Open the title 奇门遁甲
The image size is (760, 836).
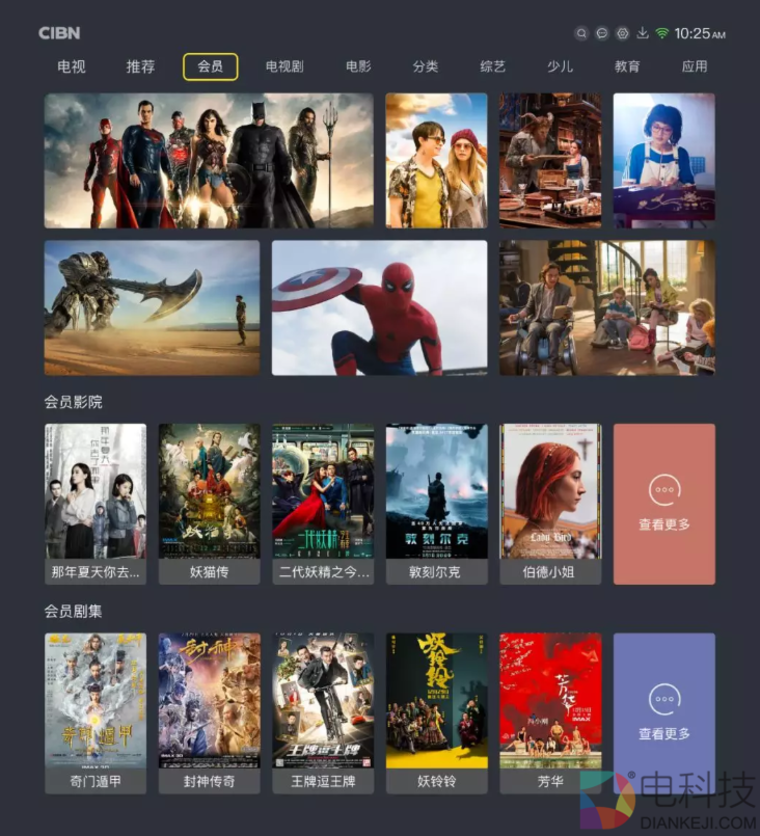(95, 712)
